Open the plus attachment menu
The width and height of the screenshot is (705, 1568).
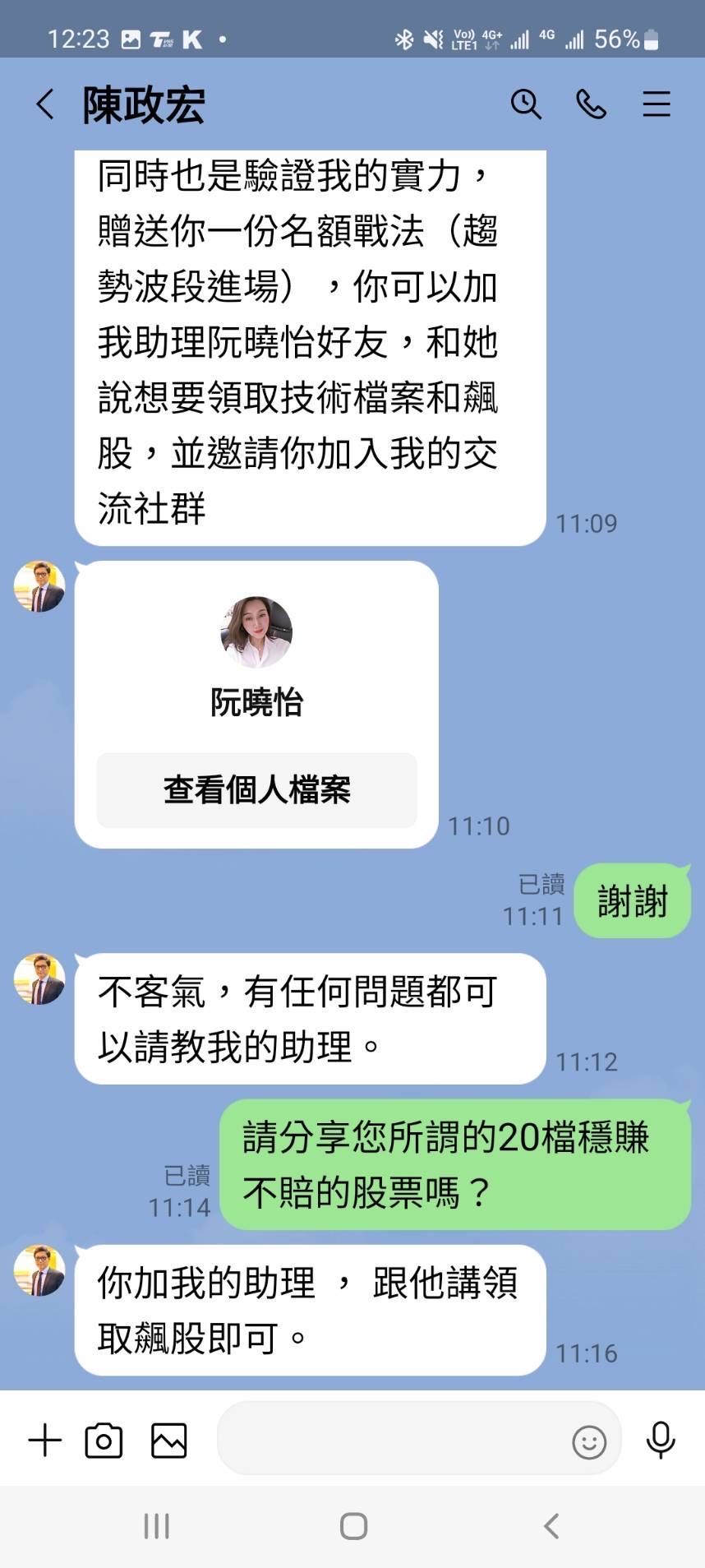click(x=45, y=1441)
